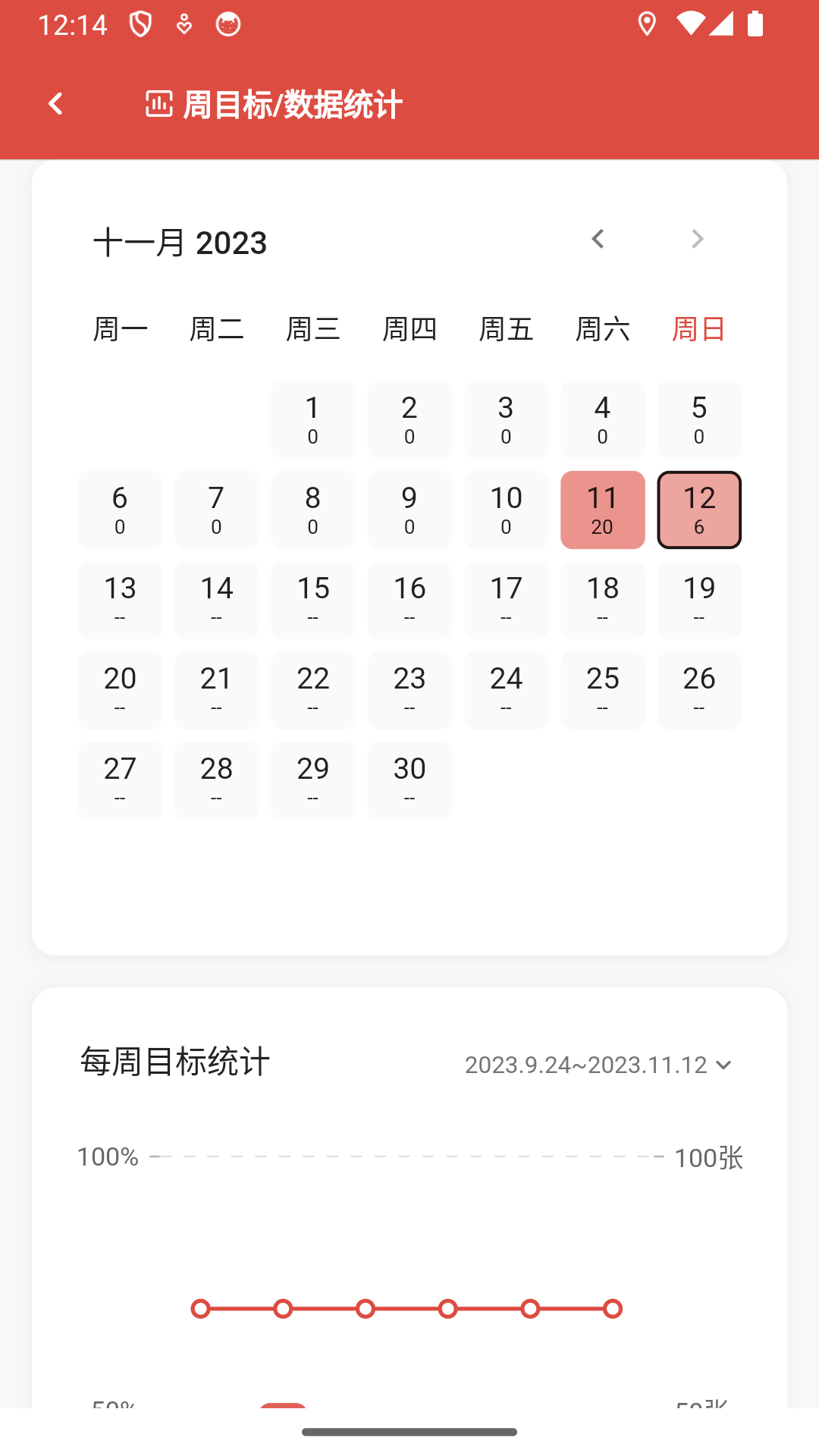
Task: Click the location pin icon in the status bar
Action: pos(647,24)
